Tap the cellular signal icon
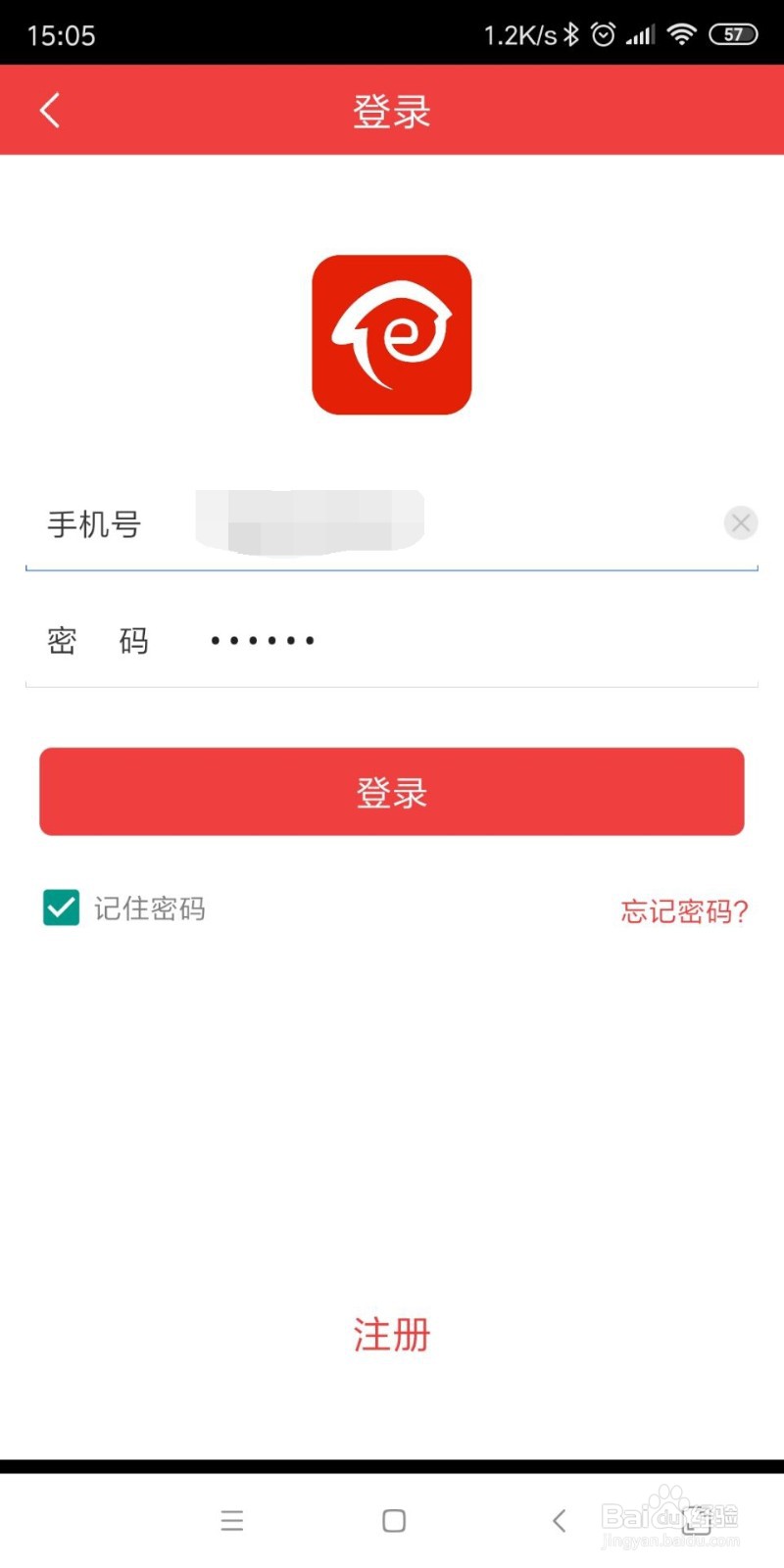Viewport: 784px width, 1568px height. pyautogui.click(x=639, y=33)
